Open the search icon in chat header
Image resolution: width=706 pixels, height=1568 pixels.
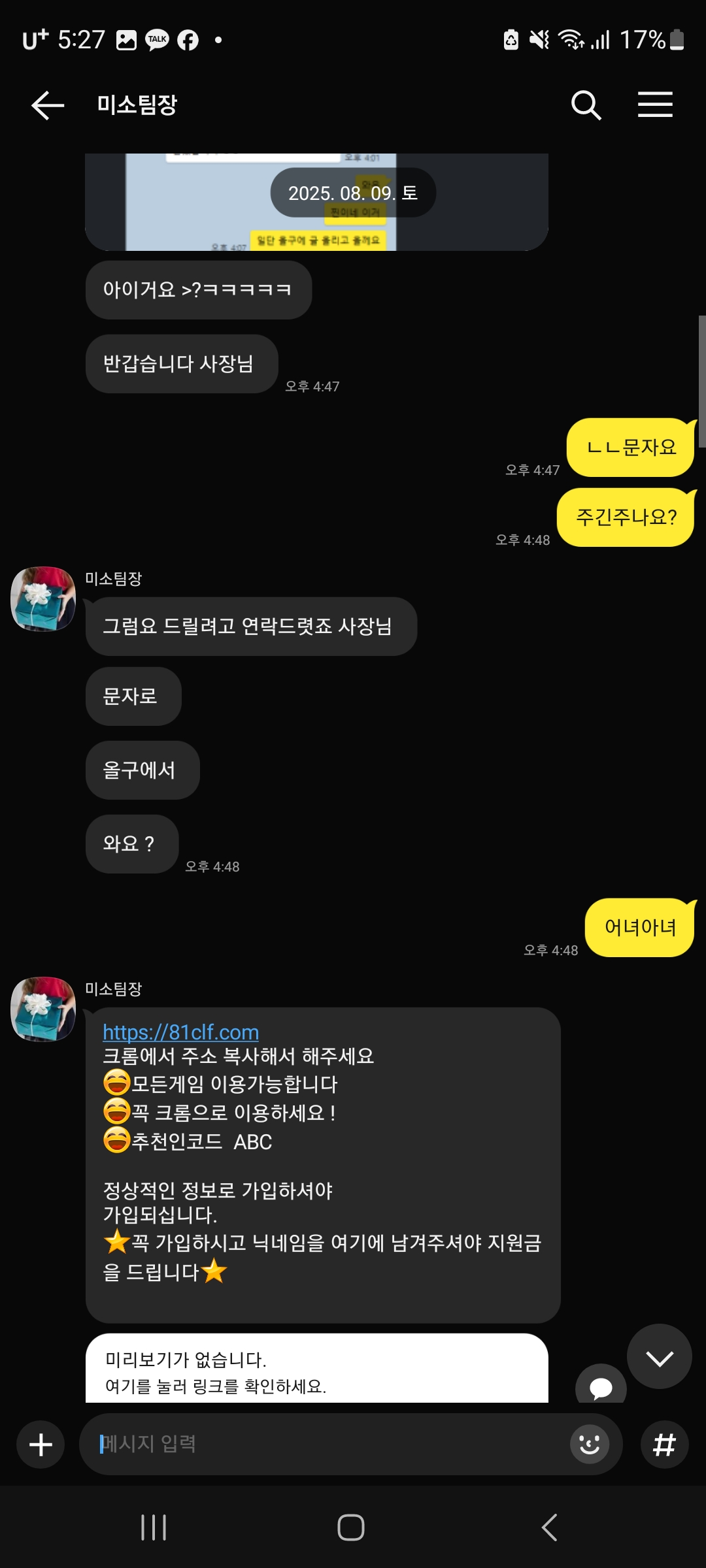(x=585, y=105)
